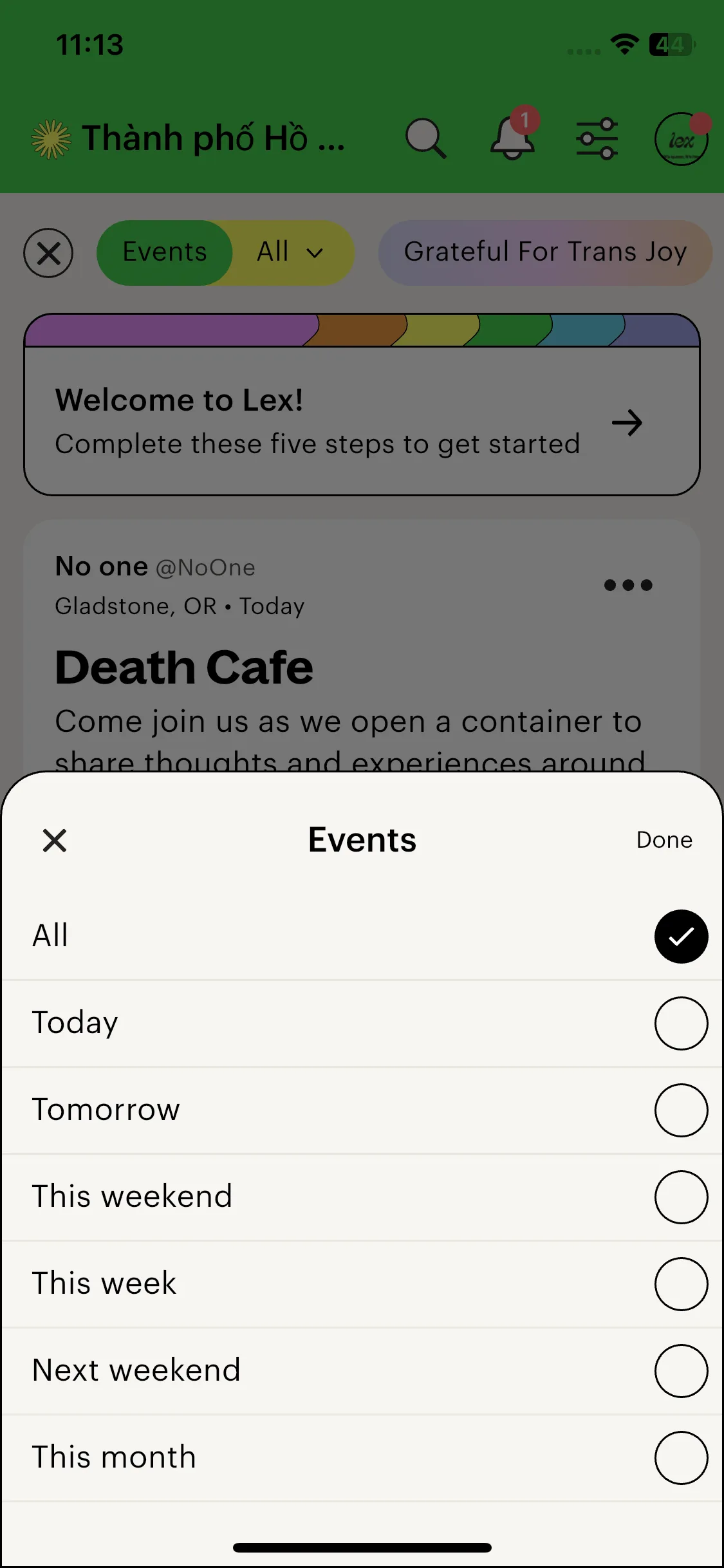Choose Today as the events filter
724x1568 pixels.
click(680, 1023)
